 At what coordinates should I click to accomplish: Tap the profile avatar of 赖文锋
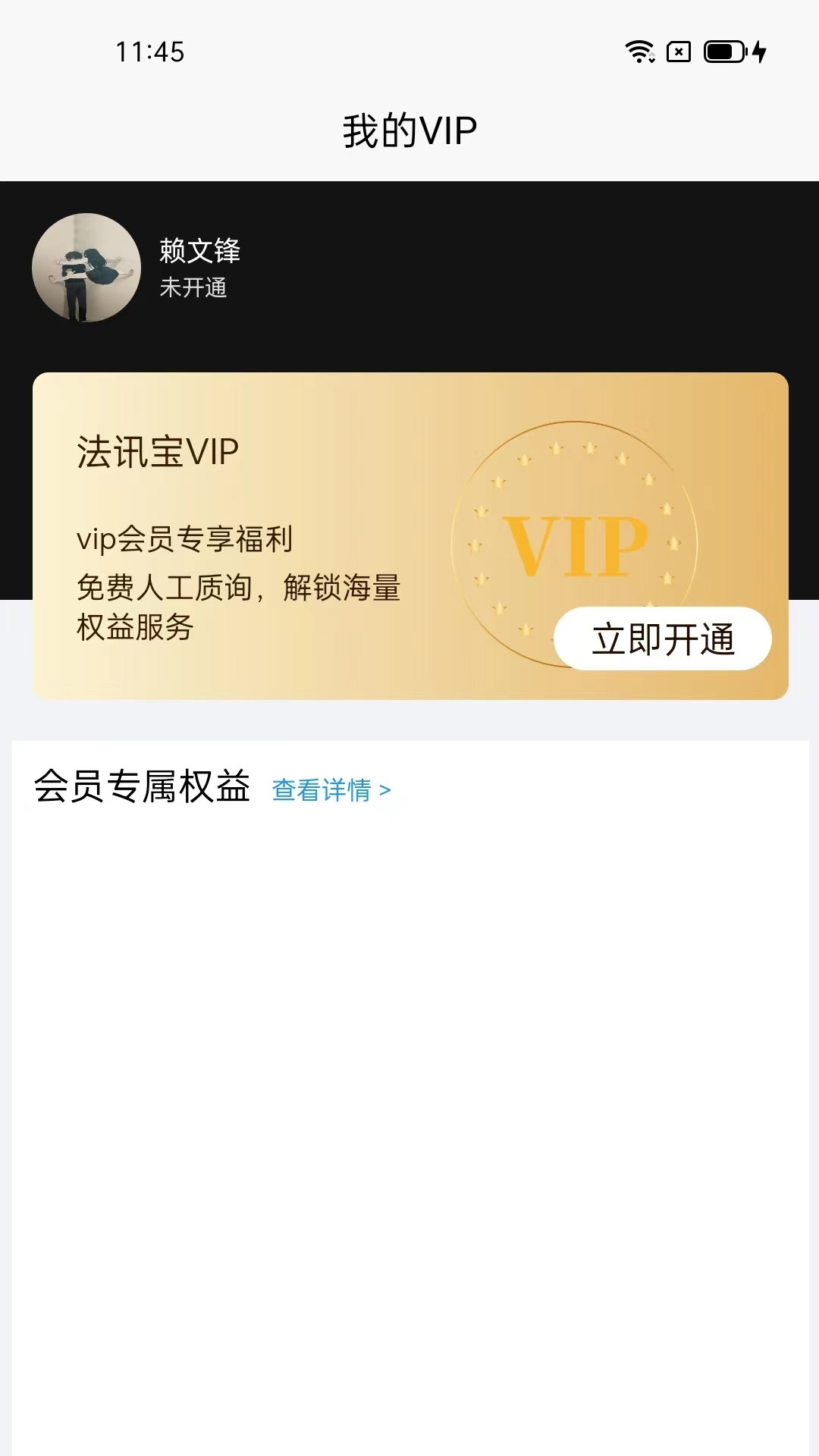pyautogui.click(x=86, y=268)
